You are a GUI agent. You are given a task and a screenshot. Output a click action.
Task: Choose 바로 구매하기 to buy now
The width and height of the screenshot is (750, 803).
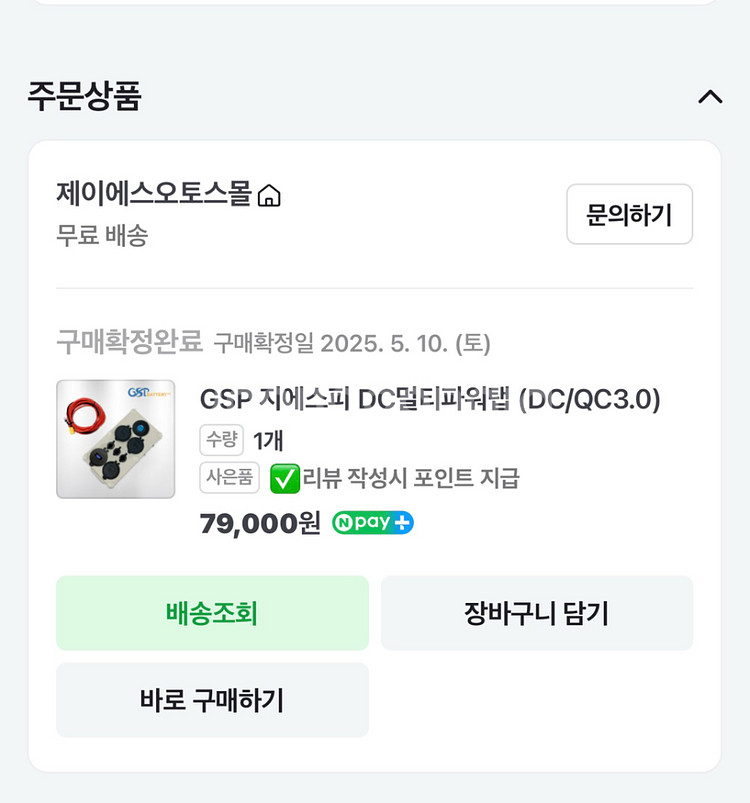[x=212, y=700]
